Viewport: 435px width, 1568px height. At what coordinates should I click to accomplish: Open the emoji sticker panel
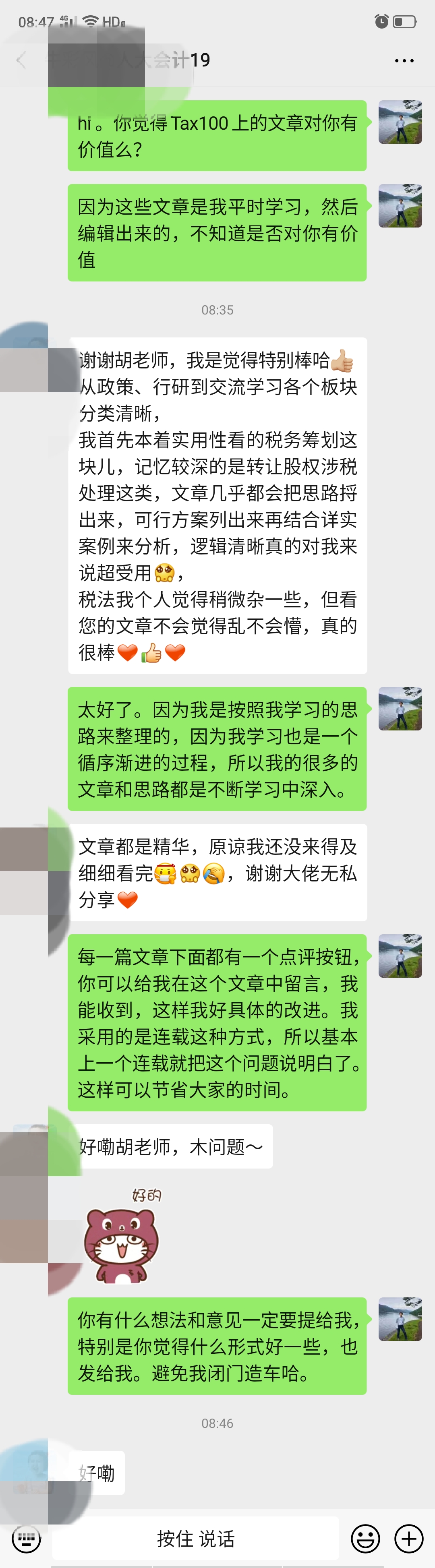365,1539
